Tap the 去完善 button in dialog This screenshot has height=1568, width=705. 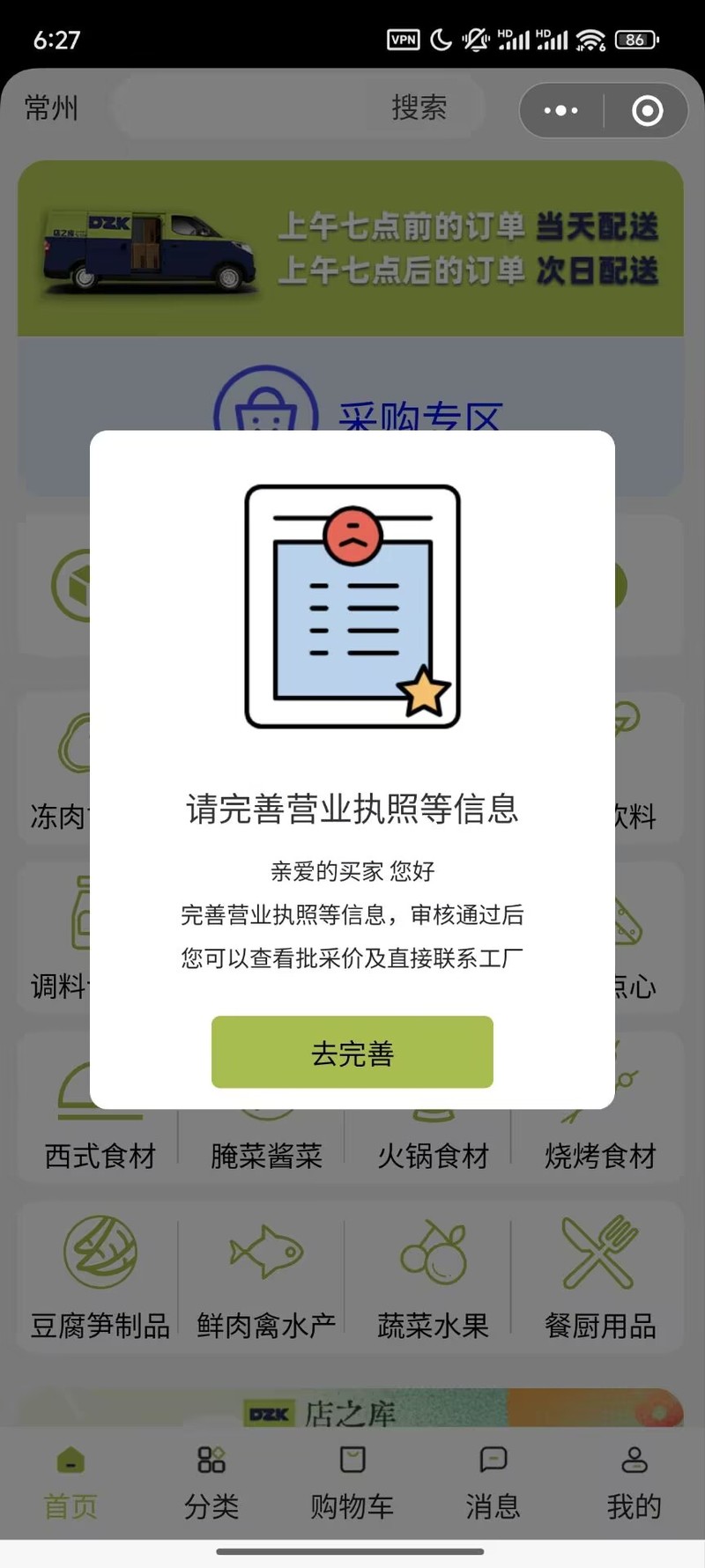[x=352, y=1052]
